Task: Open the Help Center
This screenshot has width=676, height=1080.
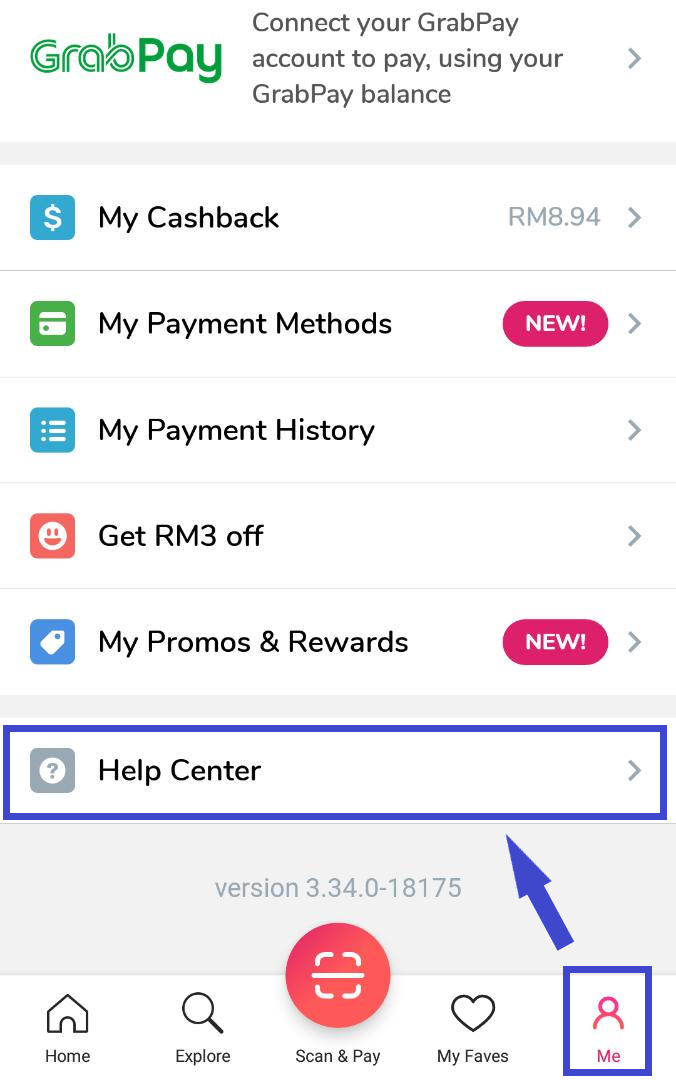Action: click(x=336, y=771)
